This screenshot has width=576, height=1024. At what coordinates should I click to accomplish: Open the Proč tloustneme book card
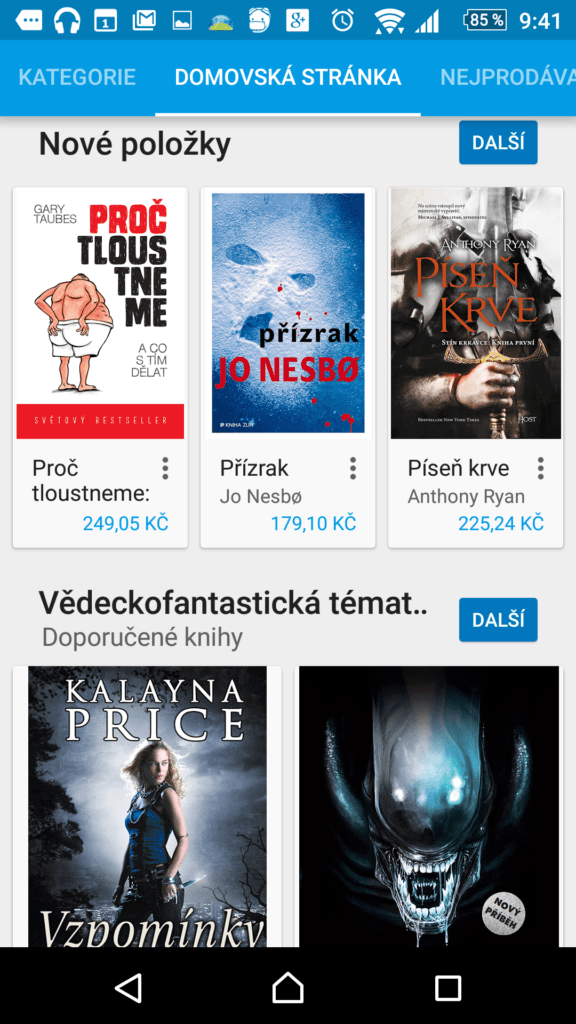[x=100, y=368]
